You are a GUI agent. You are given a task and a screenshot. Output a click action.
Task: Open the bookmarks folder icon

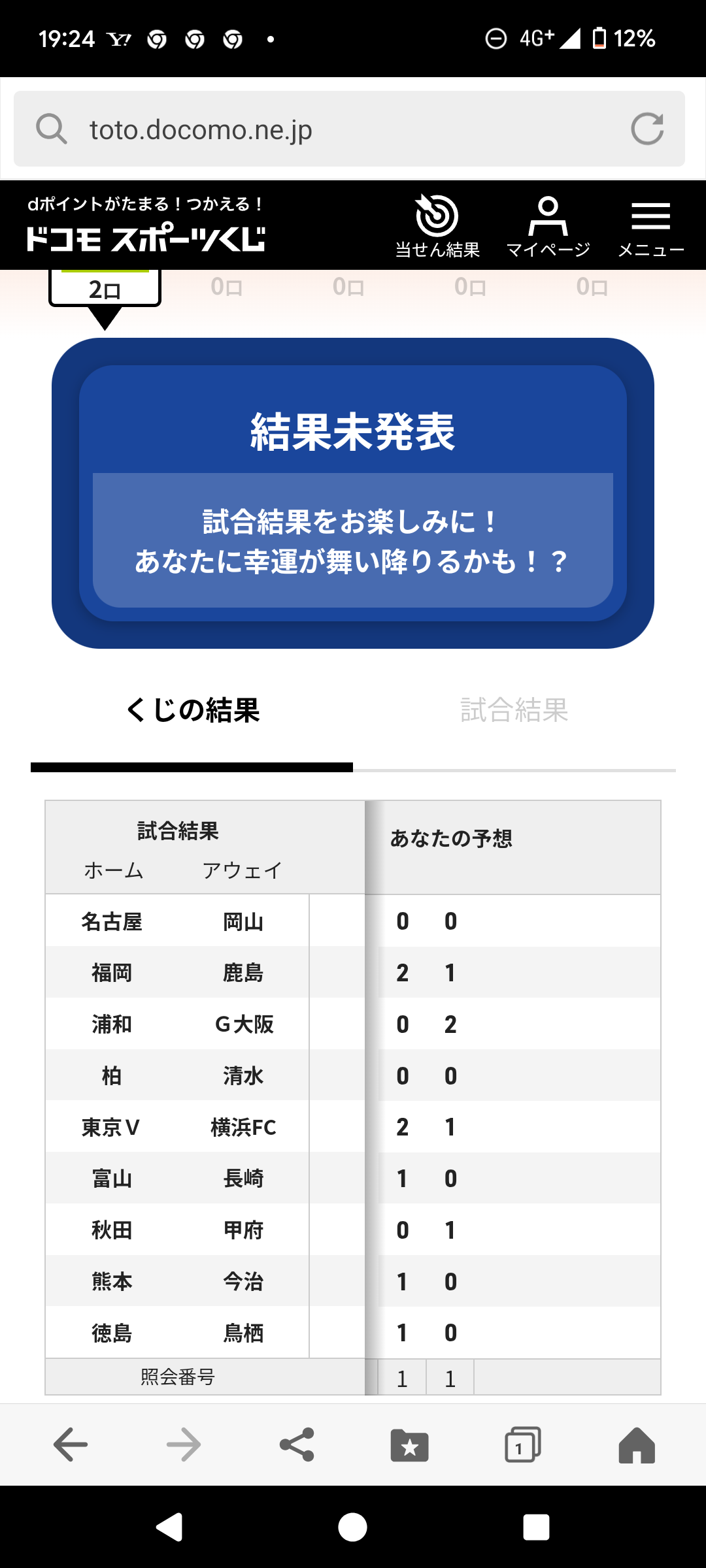[x=410, y=1445]
